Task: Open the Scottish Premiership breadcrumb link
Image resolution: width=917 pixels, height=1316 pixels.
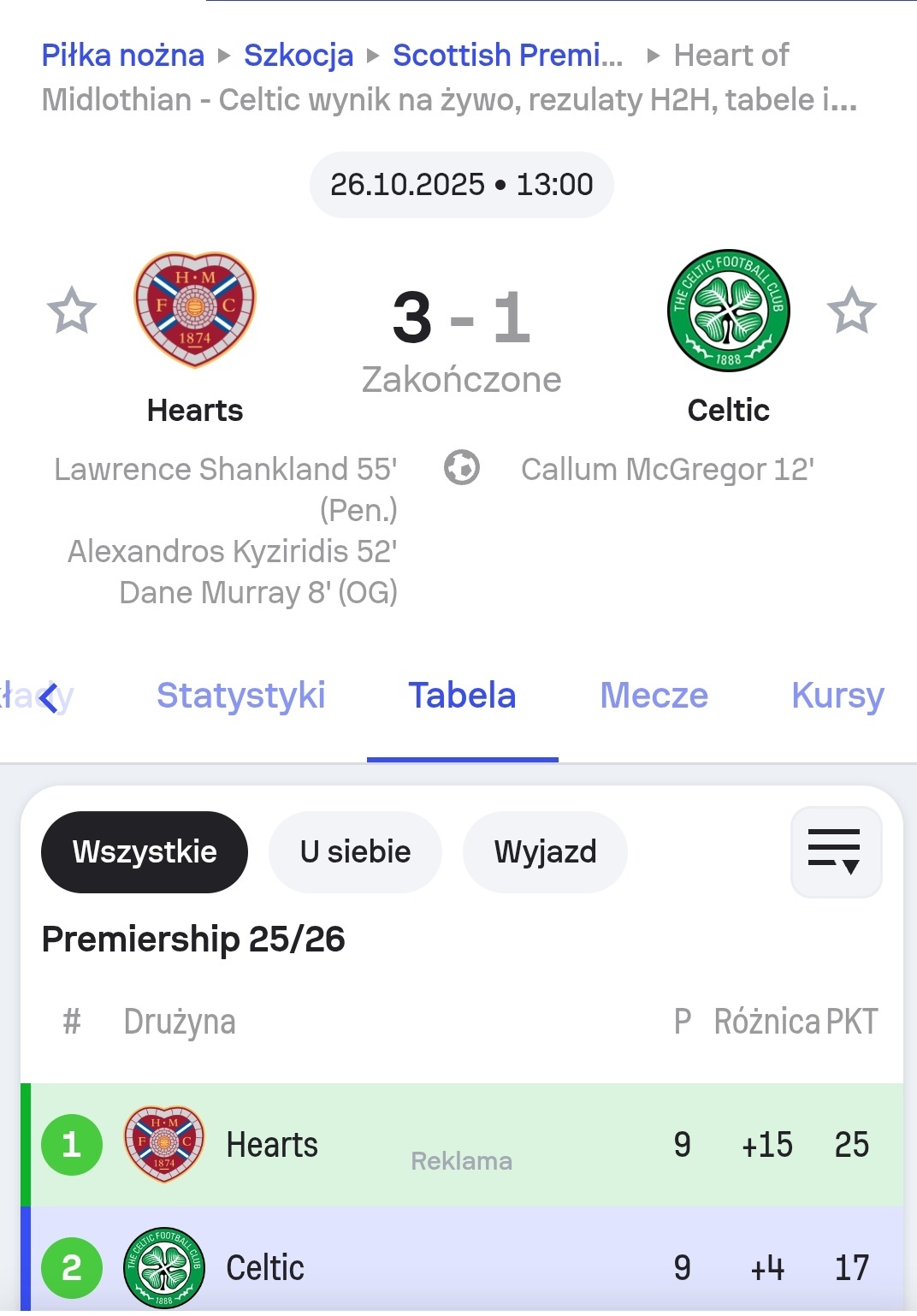Action: click(507, 56)
